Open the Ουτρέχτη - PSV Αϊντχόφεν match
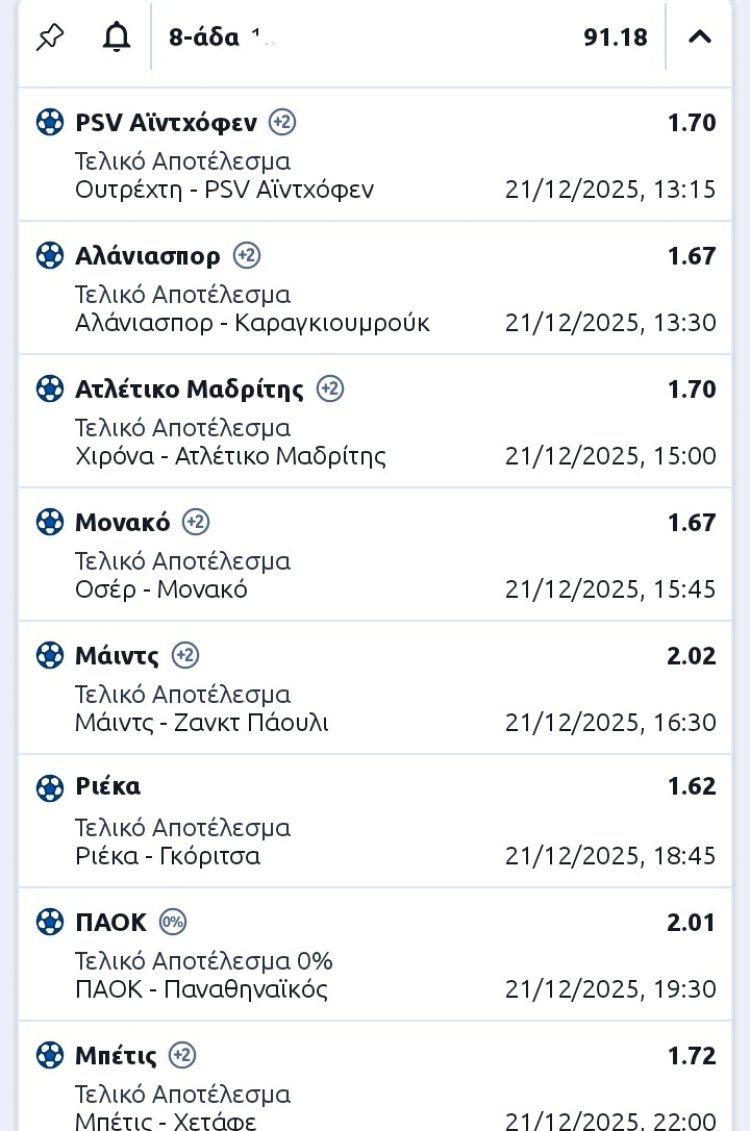The image size is (750, 1131). click(x=225, y=189)
